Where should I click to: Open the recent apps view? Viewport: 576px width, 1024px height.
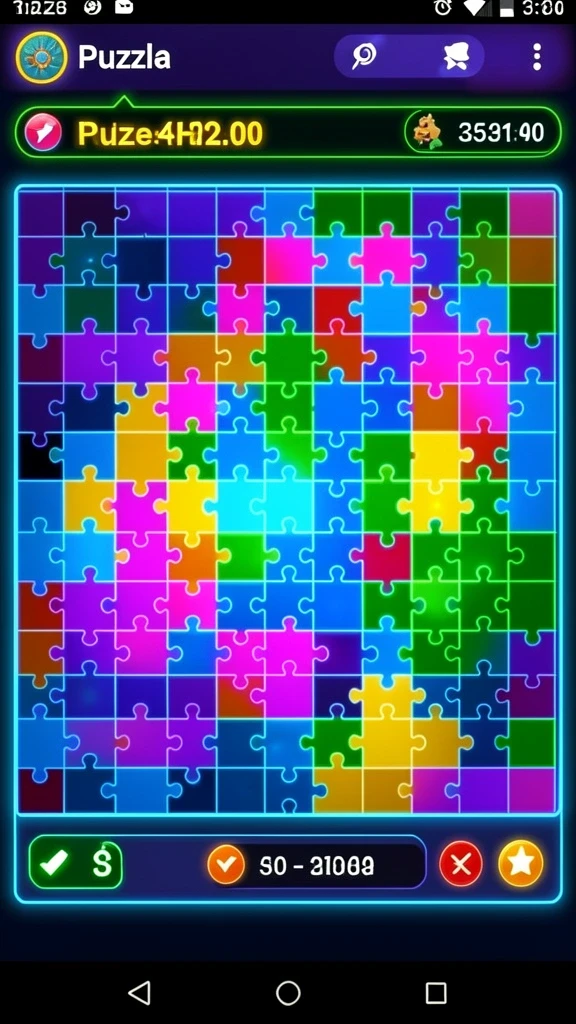coord(436,993)
